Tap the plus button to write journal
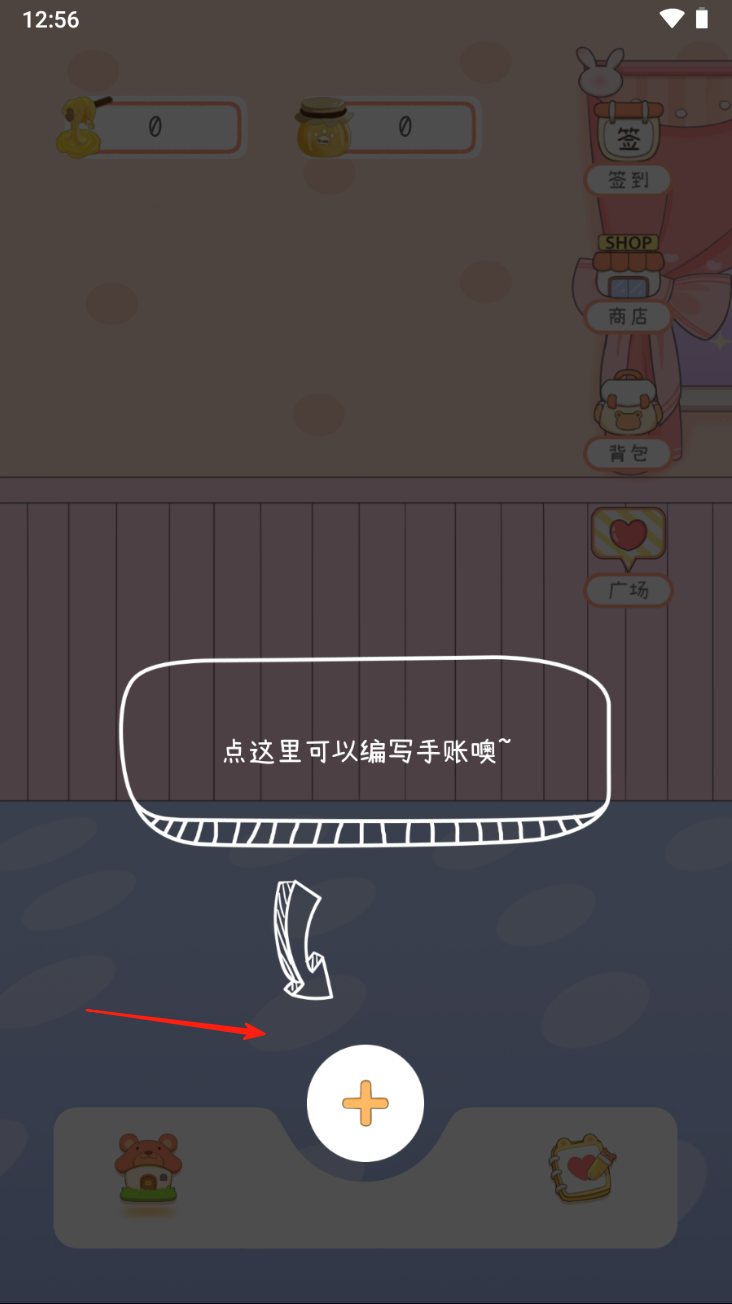This screenshot has height=1304, width=732. point(365,1103)
